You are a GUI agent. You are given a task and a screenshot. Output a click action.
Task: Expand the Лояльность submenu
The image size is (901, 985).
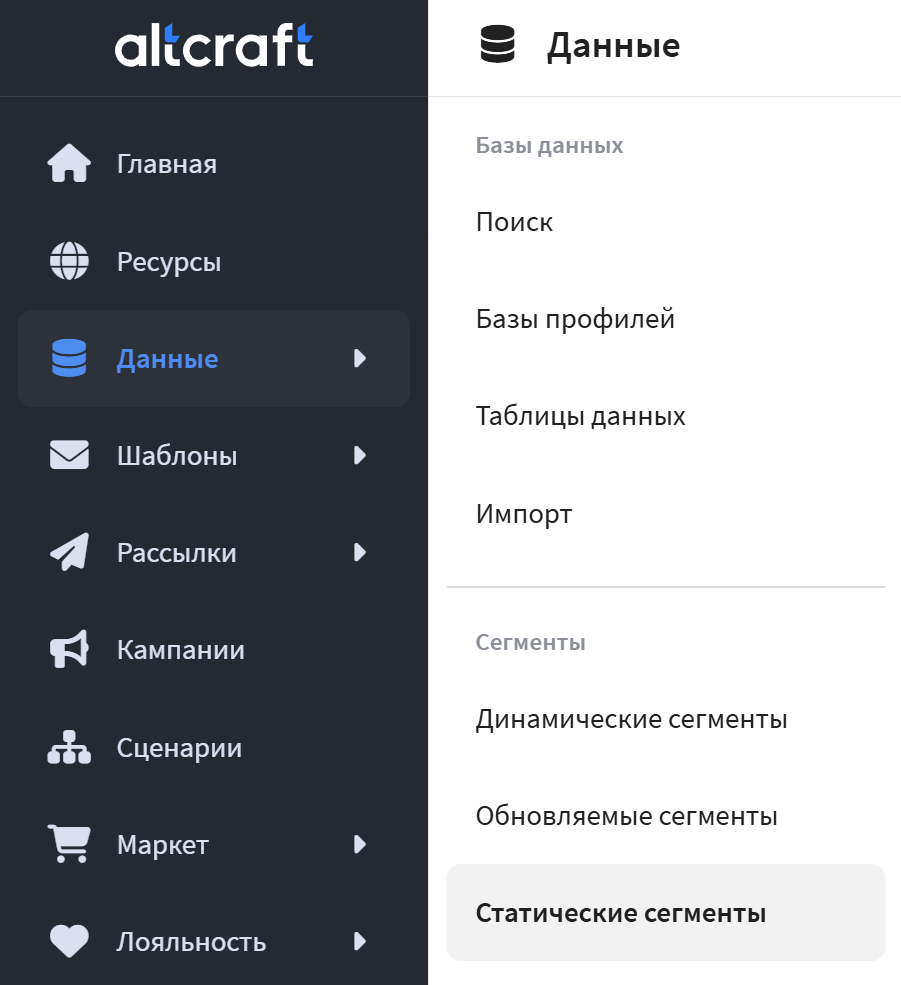[360, 941]
